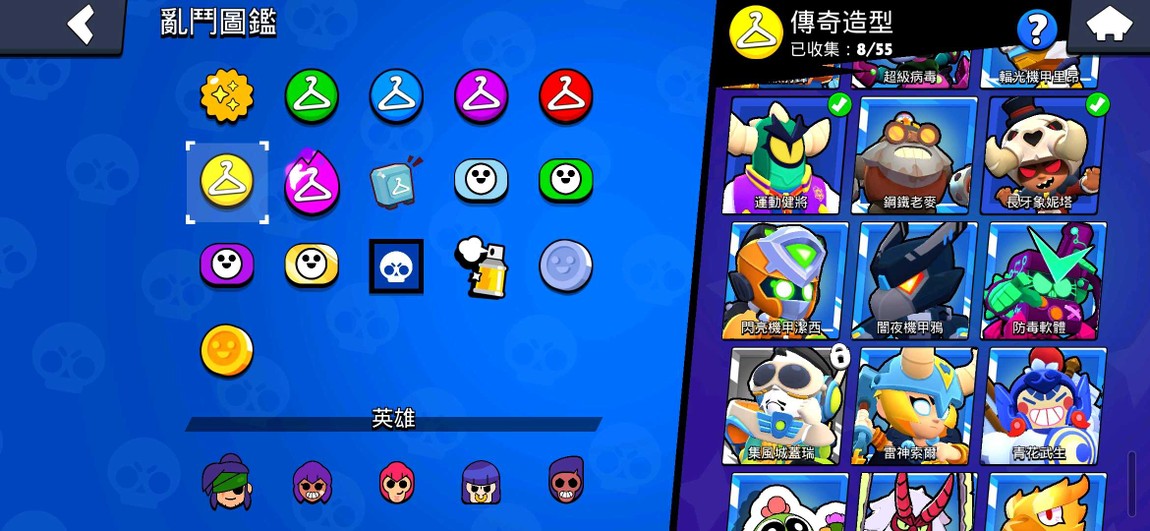The image size is (1150, 531).
Task: Select the hero with the green bandana
Action: [227, 480]
